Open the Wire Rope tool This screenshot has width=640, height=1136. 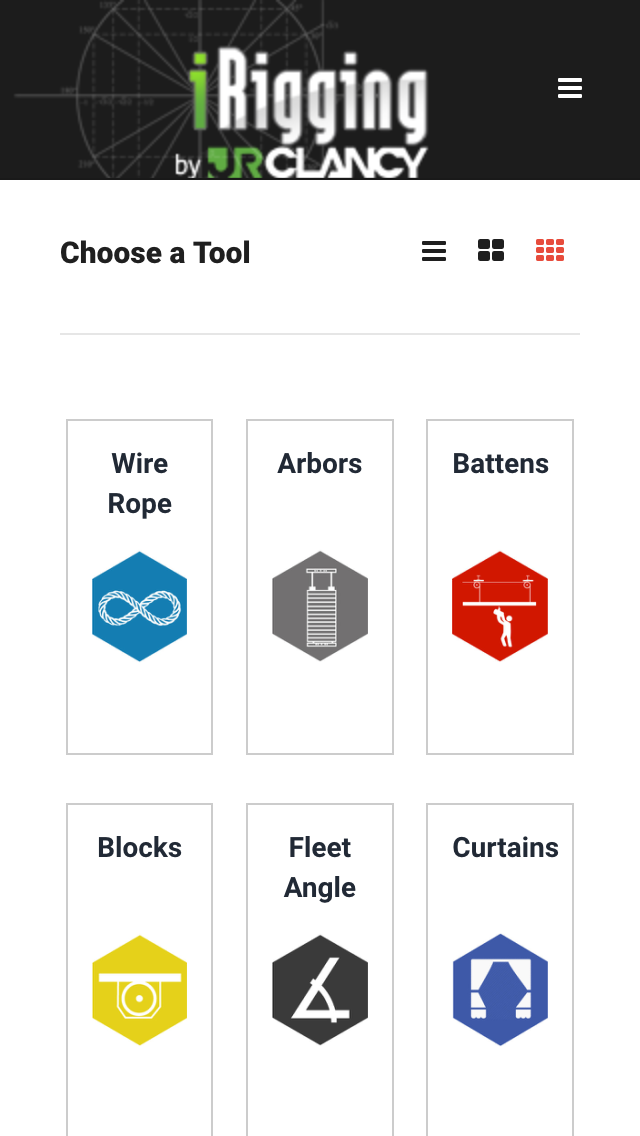(139, 587)
